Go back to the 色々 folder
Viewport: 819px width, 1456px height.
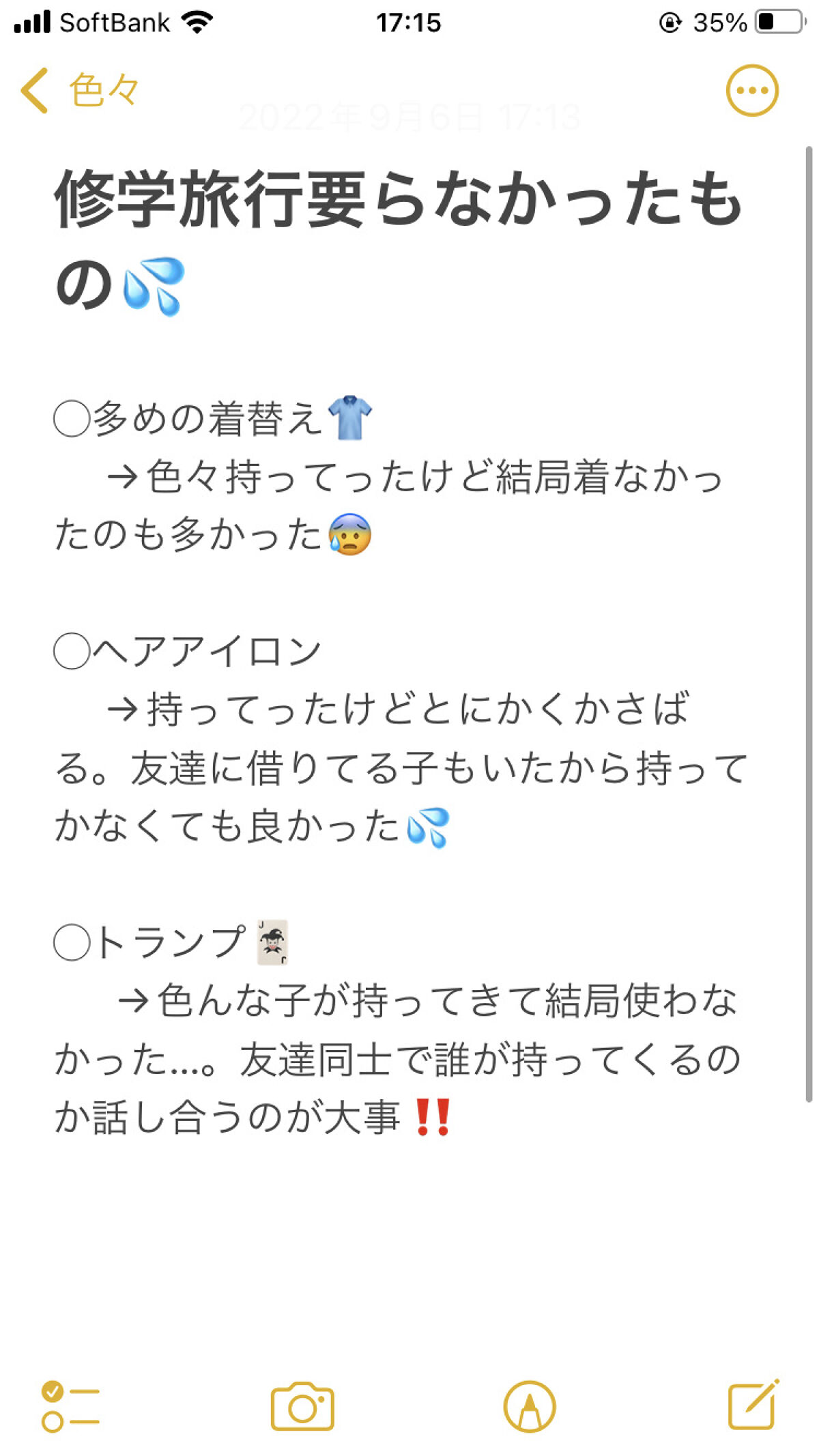(x=78, y=90)
